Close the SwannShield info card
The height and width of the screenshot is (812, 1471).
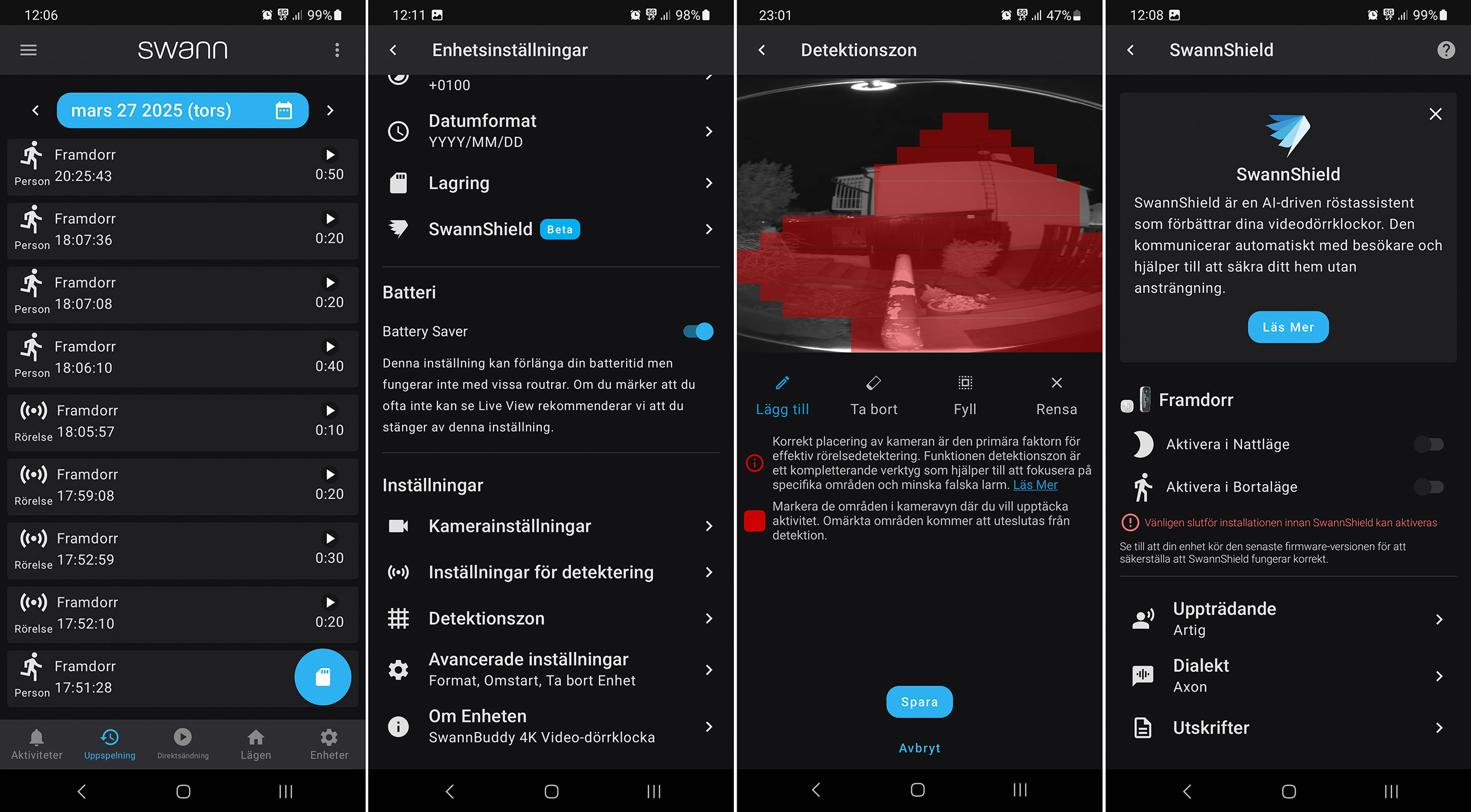pos(1435,114)
